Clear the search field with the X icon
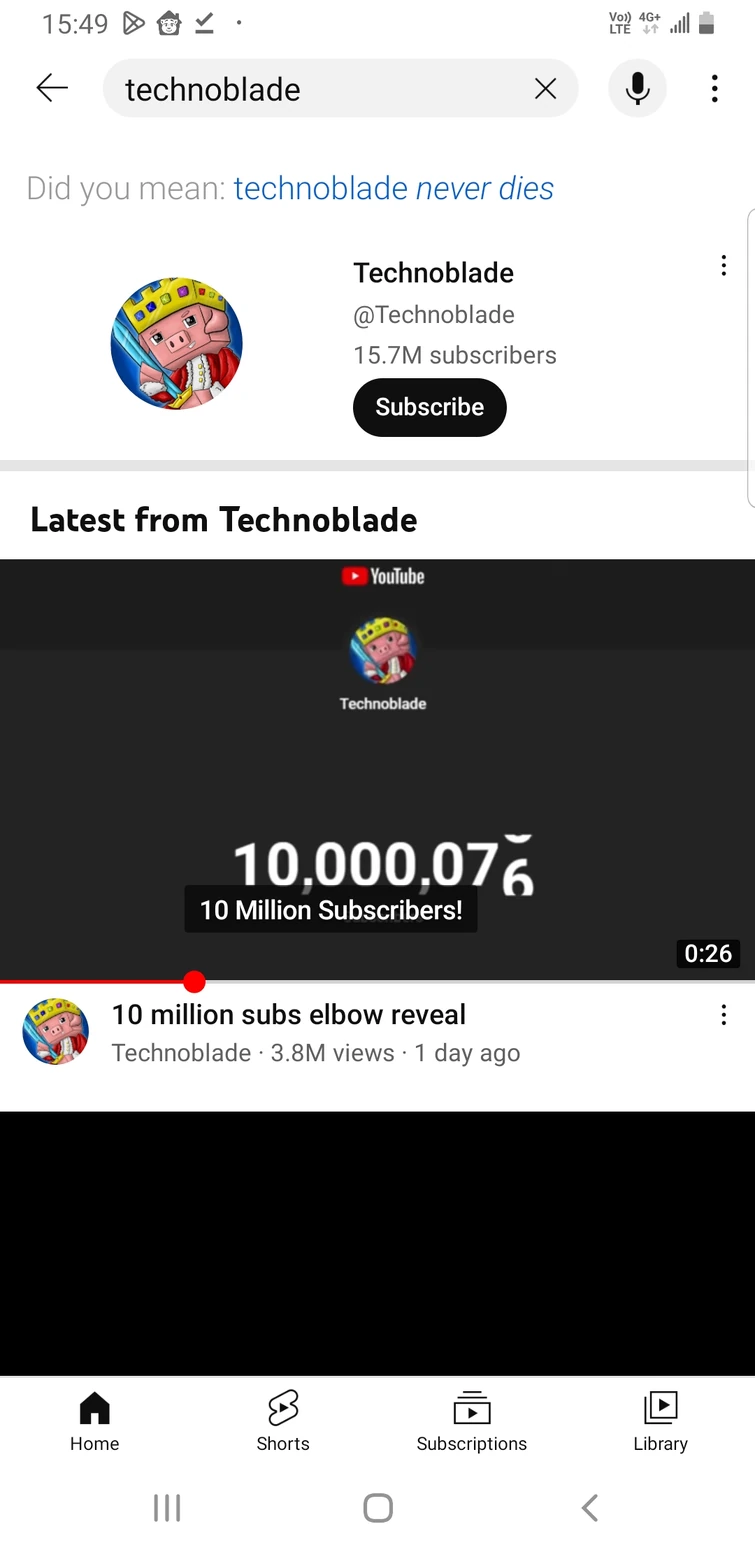The height and width of the screenshot is (1552, 755). [x=545, y=89]
